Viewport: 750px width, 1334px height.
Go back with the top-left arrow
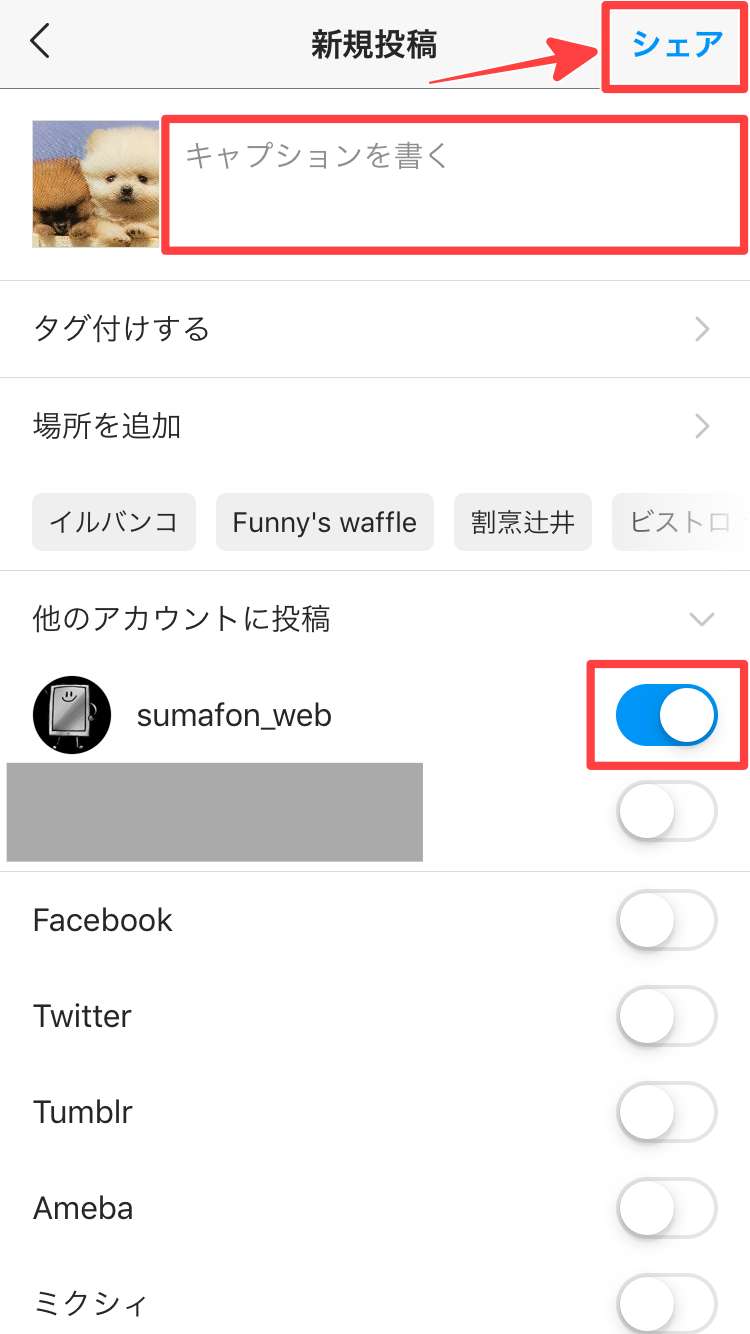pyautogui.click(x=40, y=42)
